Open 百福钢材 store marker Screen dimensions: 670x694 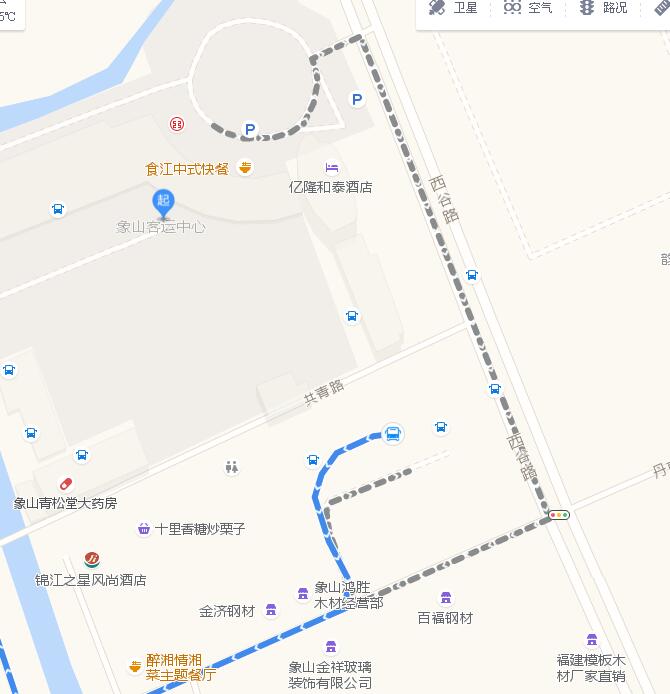[446, 598]
